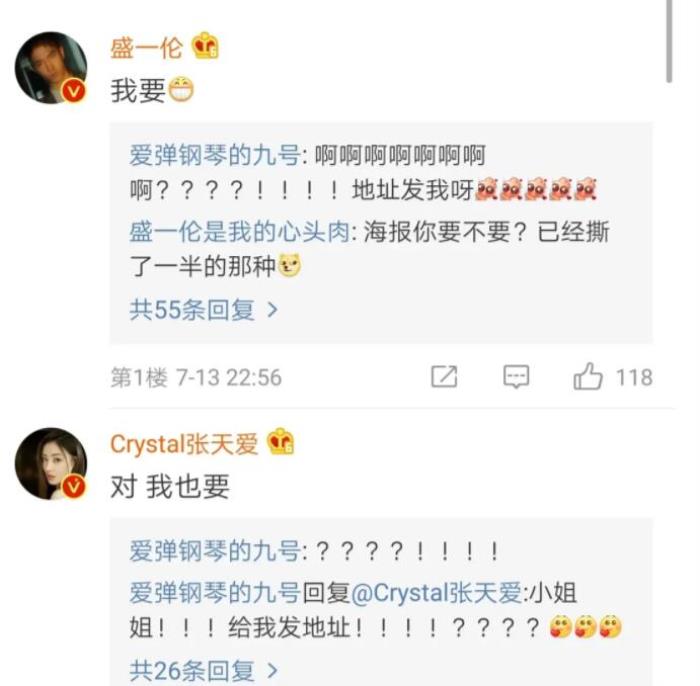
Task: Expand 共26条回复 replies
Action: 203,668
